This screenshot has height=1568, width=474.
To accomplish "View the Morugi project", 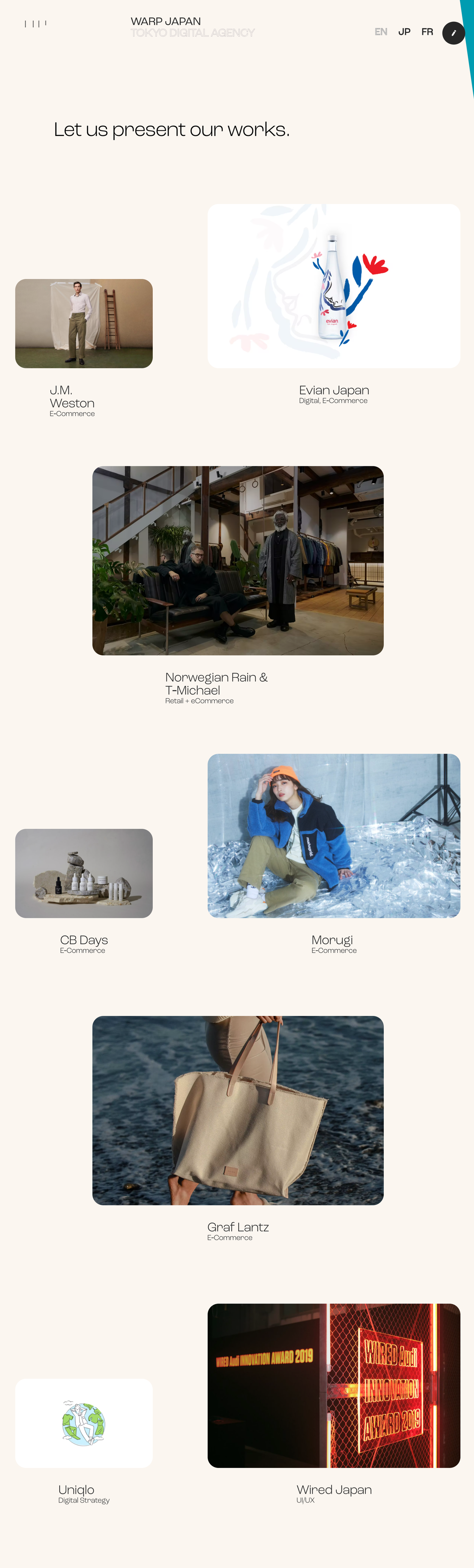I will (x=333, y=835).
